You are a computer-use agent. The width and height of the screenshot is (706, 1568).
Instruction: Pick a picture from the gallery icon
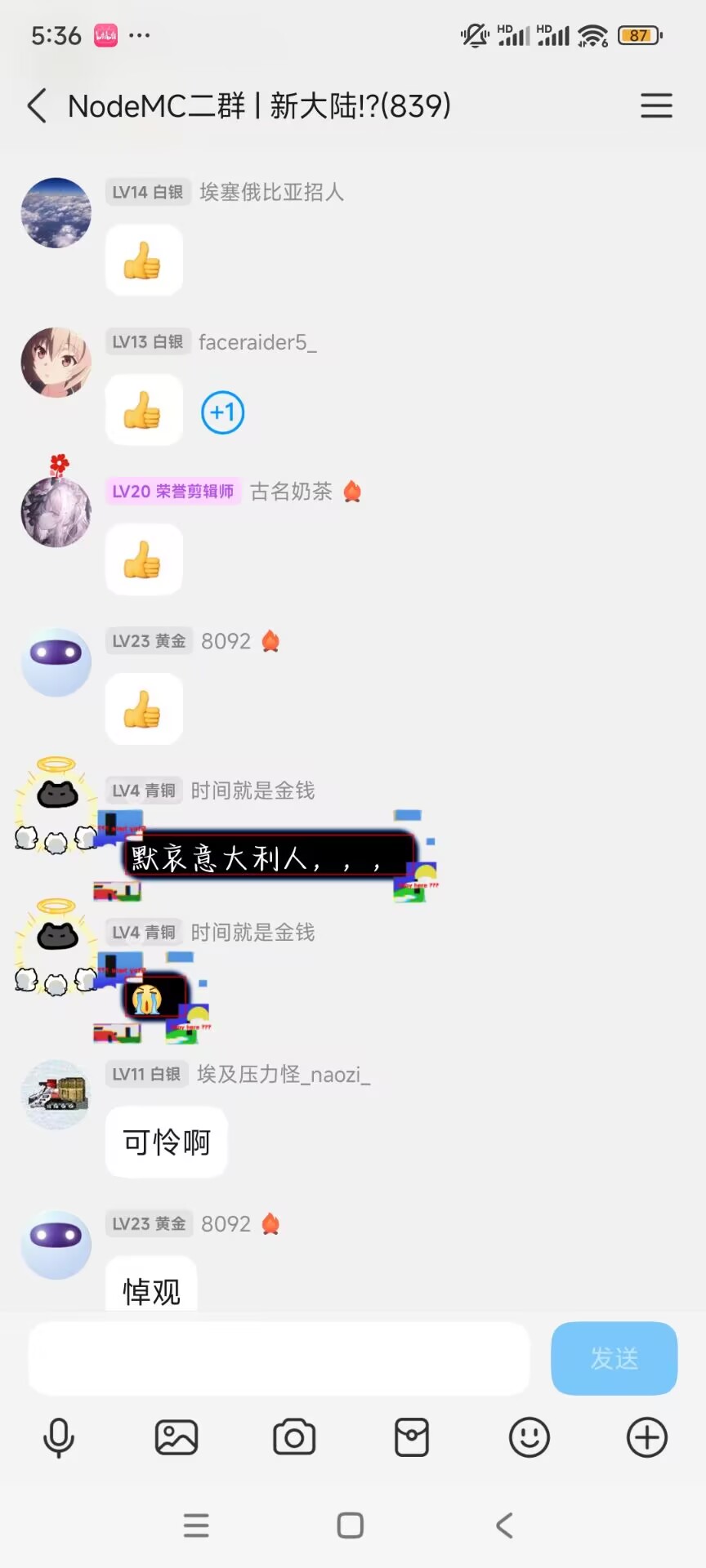[x=176, y=1437]
